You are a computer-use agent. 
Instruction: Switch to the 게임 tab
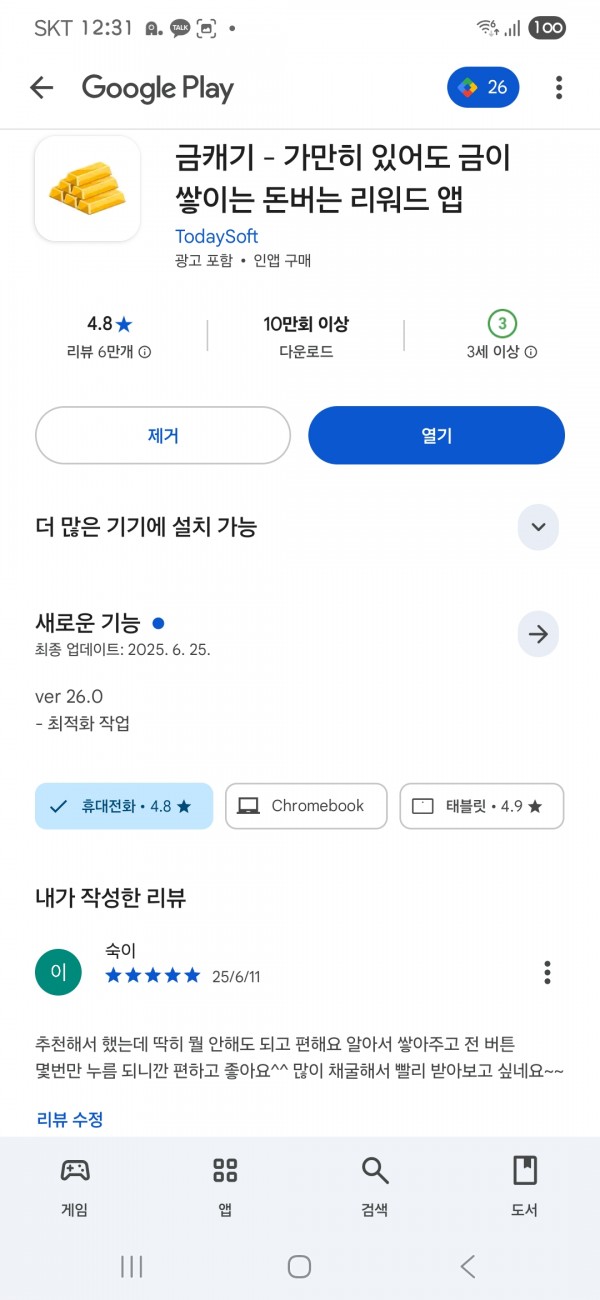click(75, 1186)
